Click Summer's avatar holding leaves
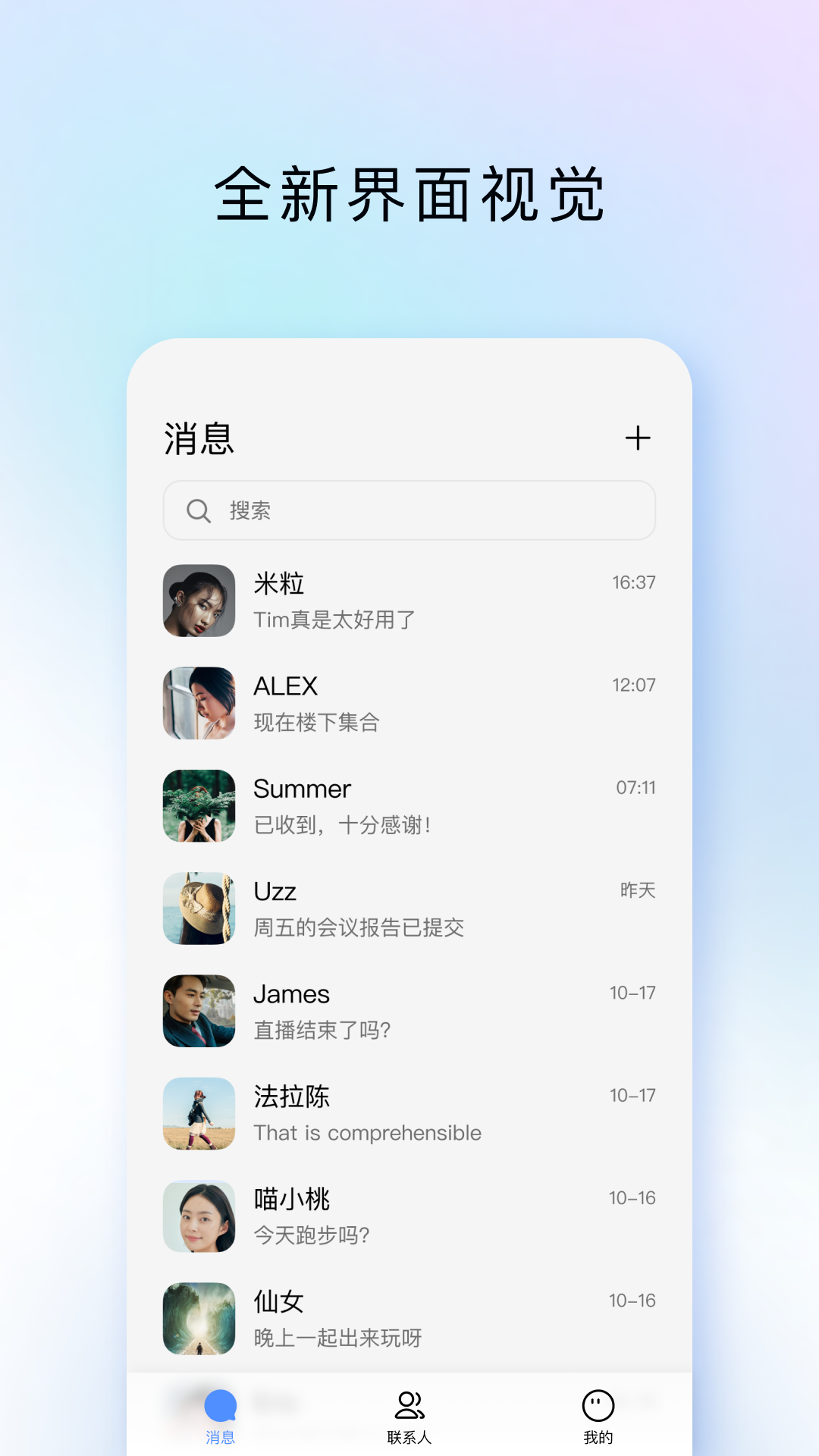Image resolution: width=819 pixels, height=1456 pixels. click(199, 806)
